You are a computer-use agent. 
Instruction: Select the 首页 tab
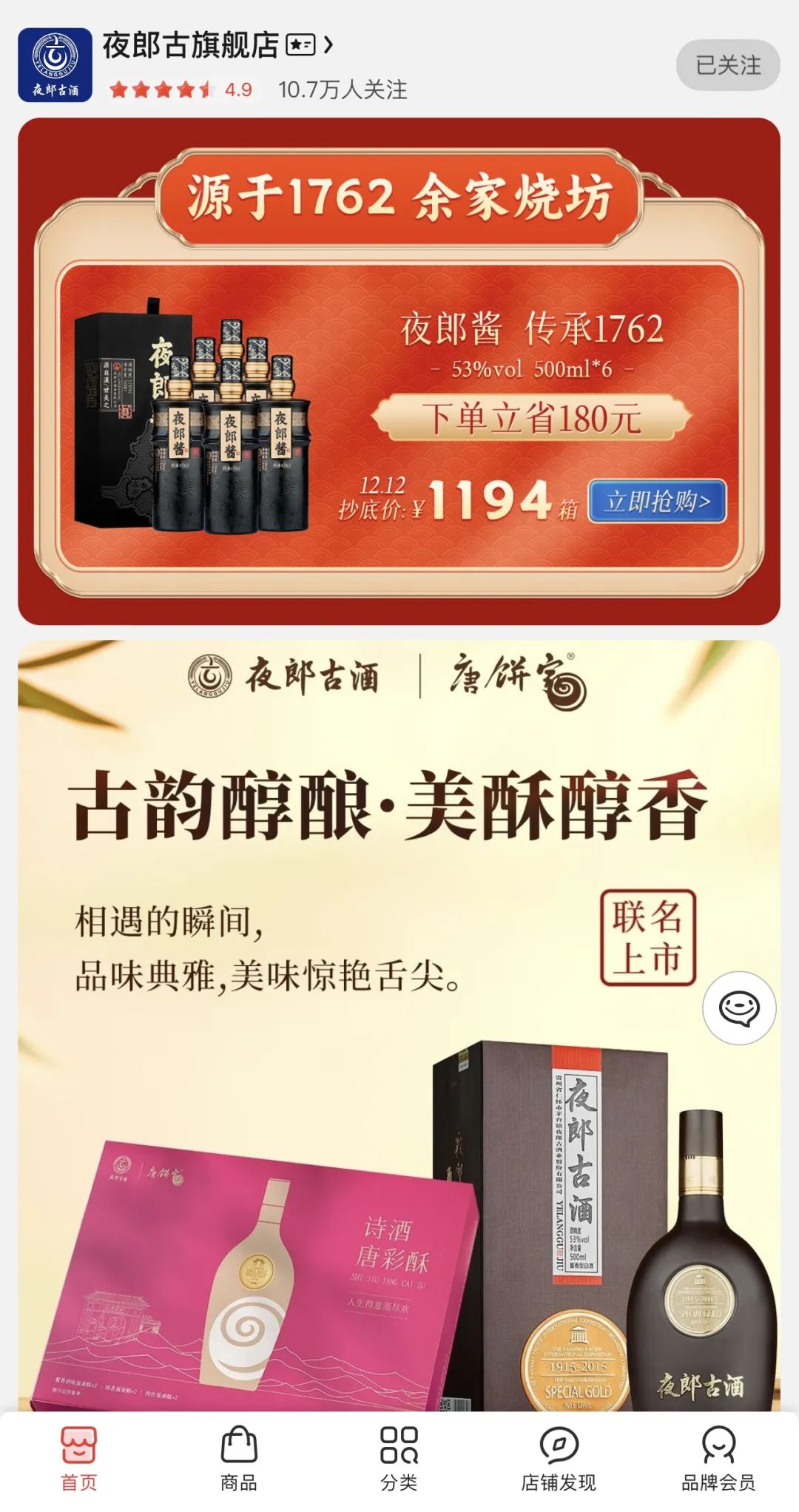[x=79, y=1459]
